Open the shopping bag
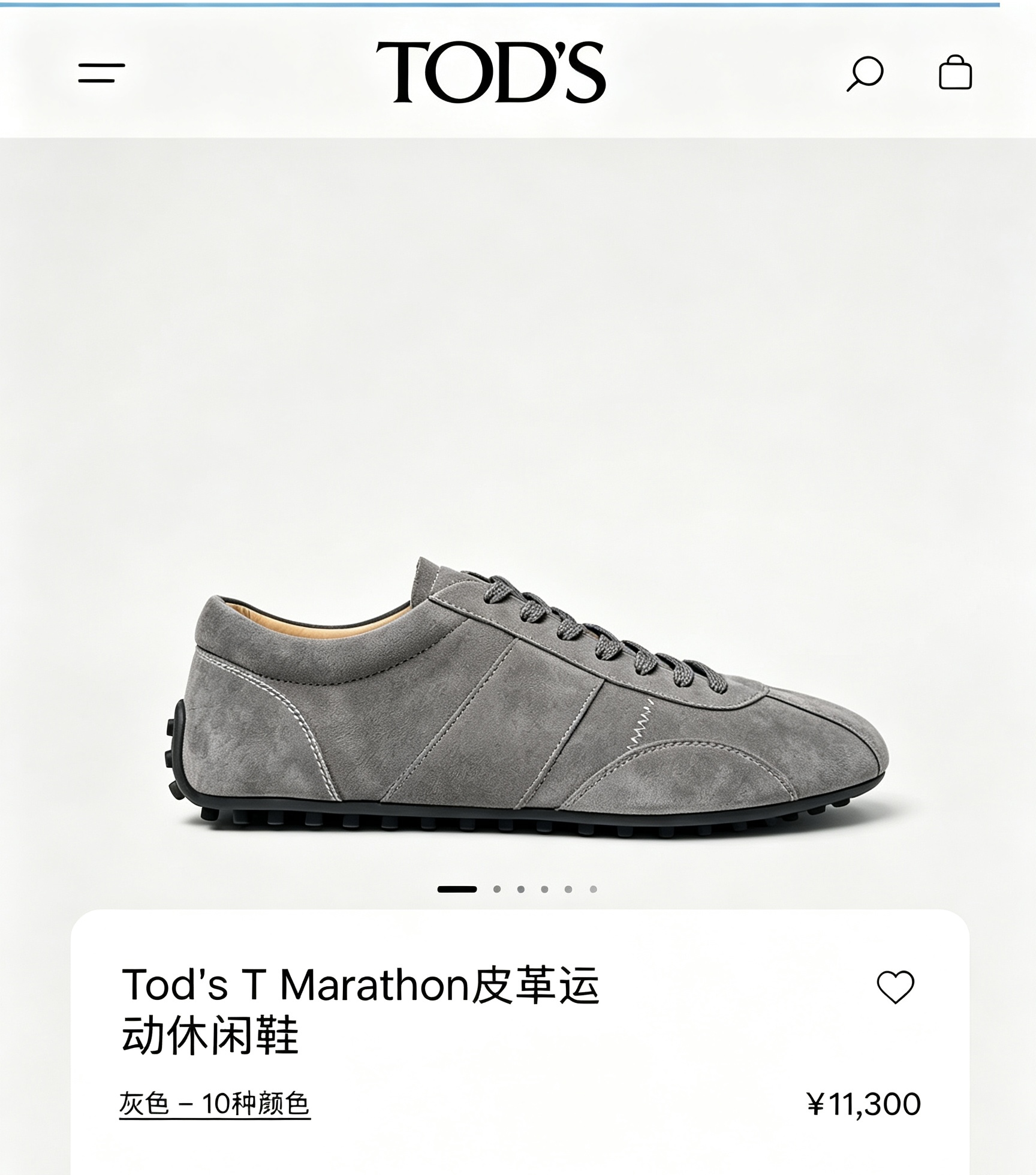The image size is (1036, 1175). click(955, 73)
